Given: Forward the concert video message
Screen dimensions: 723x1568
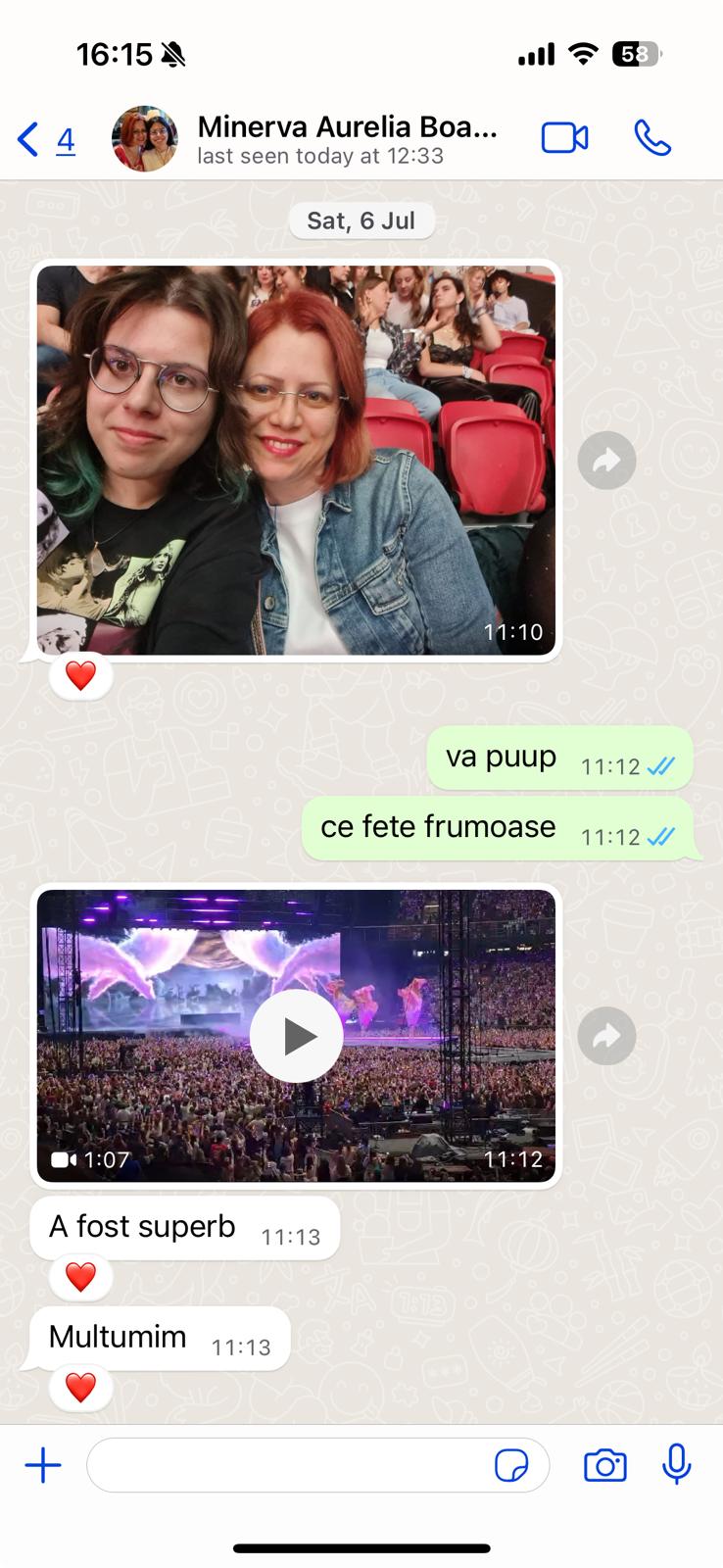Looking at the screenshot, I should point(606,1037).
